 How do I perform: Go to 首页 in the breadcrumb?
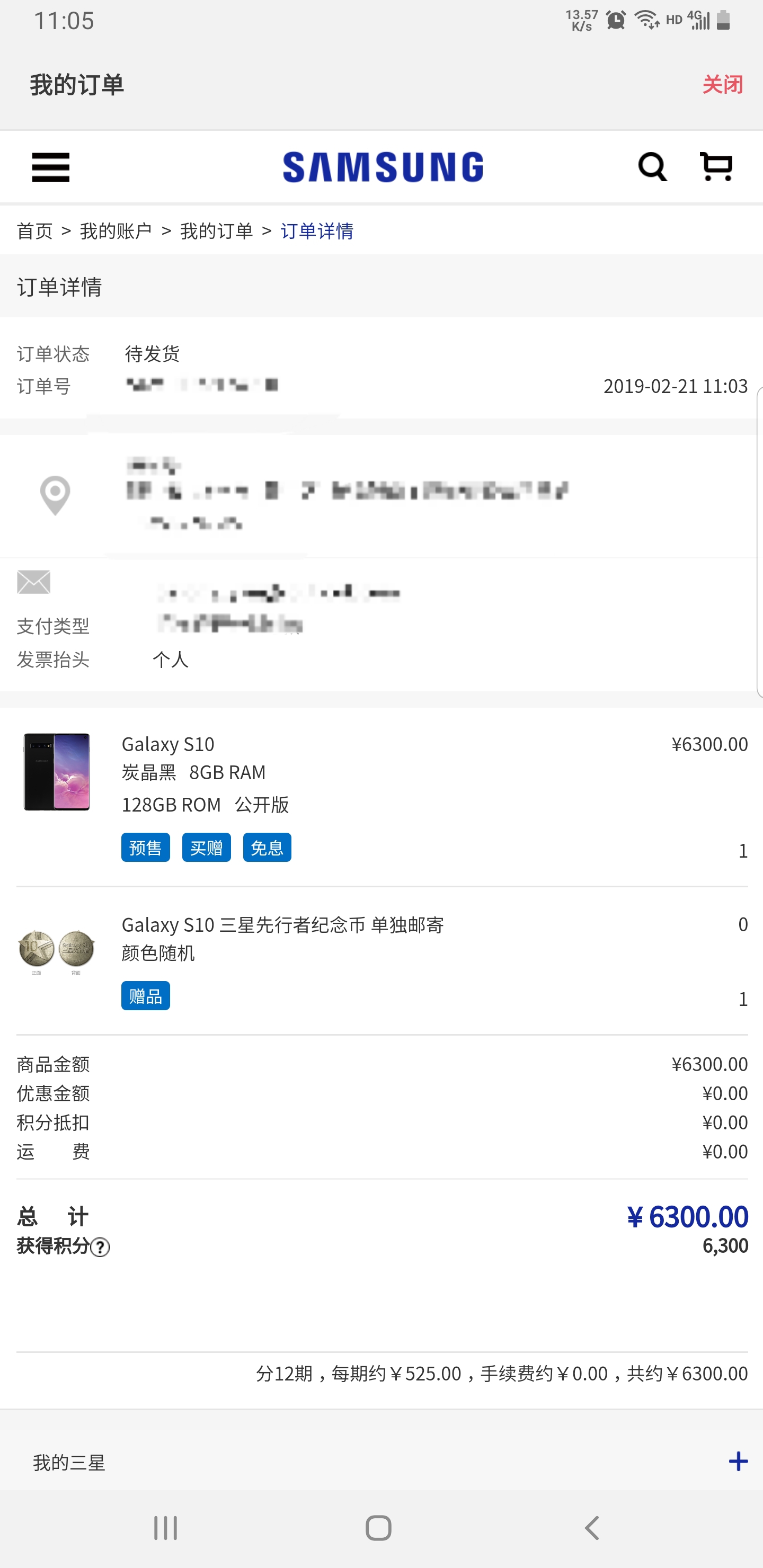pyautogui.click(x=35, y=231)
